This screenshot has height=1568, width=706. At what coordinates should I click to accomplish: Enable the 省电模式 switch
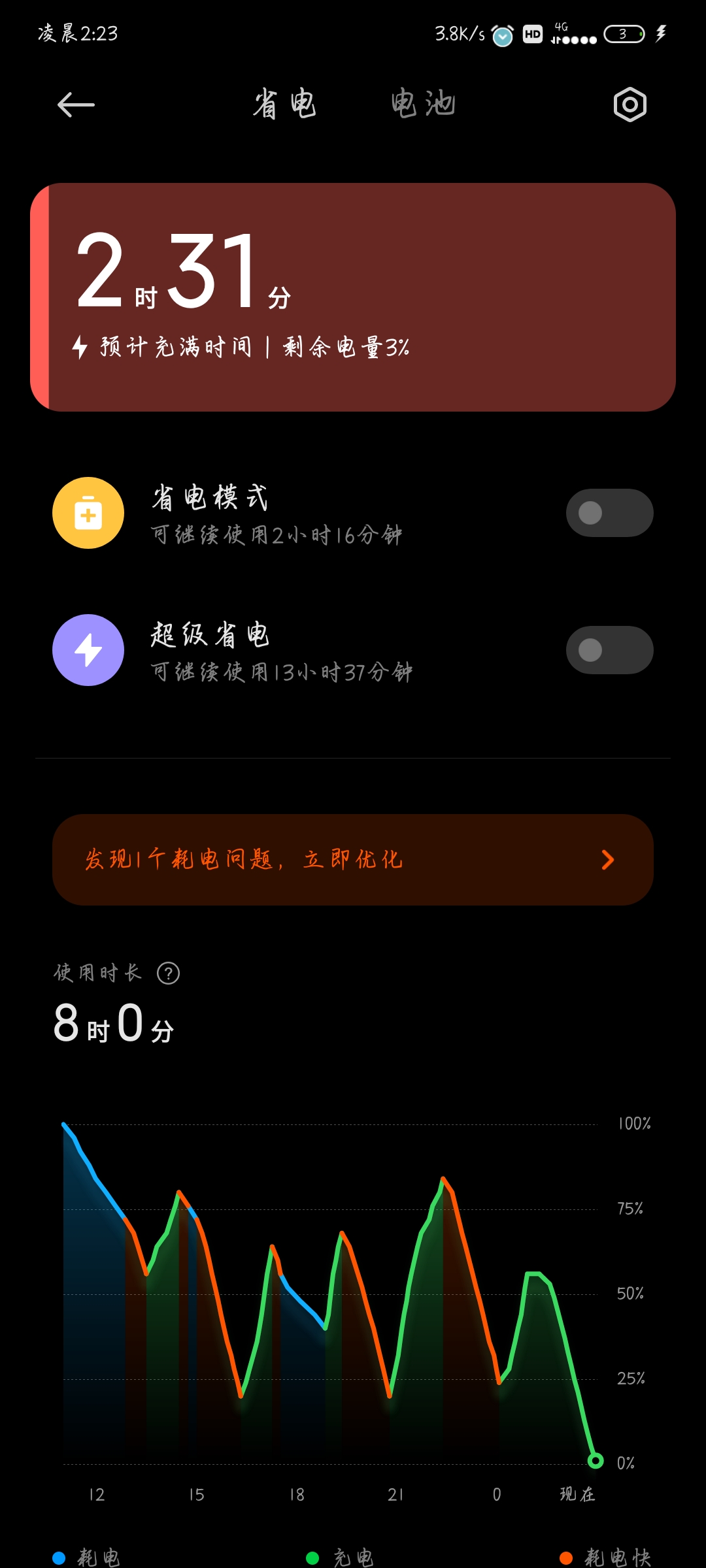tap(609, 513)
